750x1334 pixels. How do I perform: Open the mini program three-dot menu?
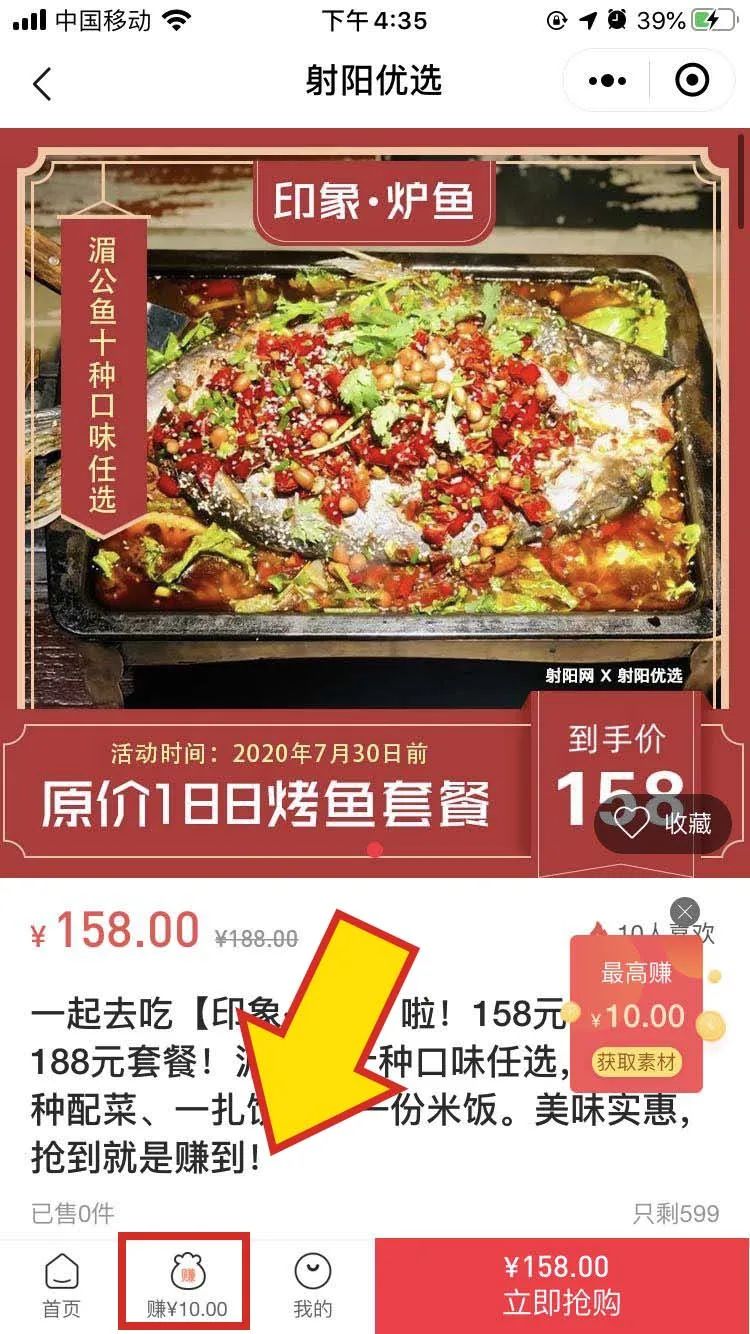coord(607,81)
